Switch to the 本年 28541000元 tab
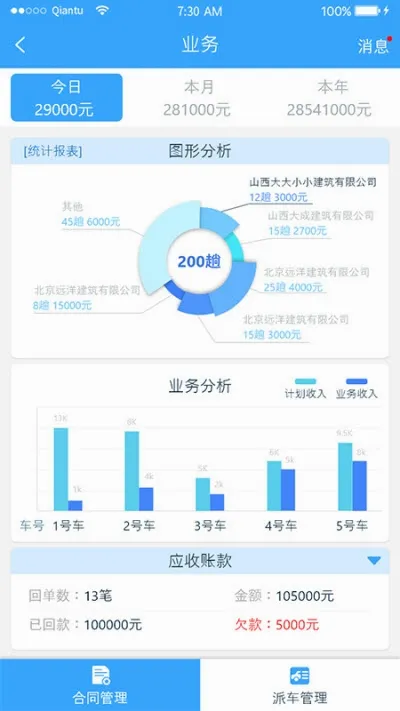The image size is (400, 711). coord(329,98)
